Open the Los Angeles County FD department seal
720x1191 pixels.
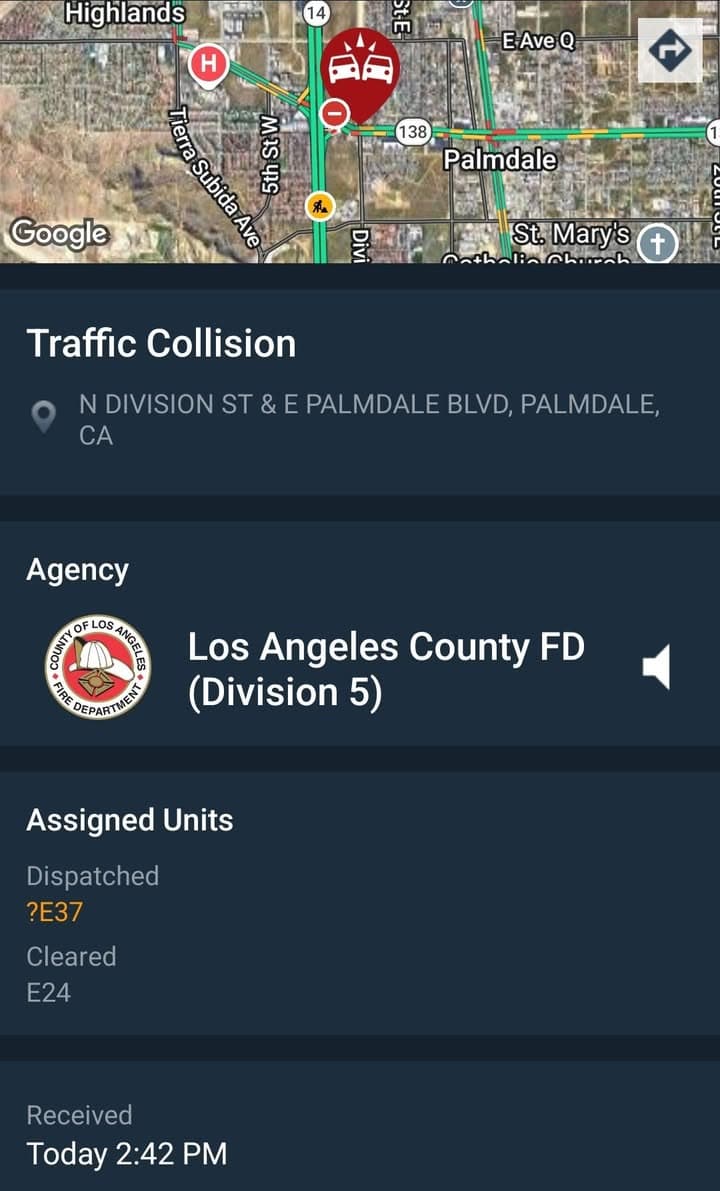pyautogui.click(x=95, y=666)
